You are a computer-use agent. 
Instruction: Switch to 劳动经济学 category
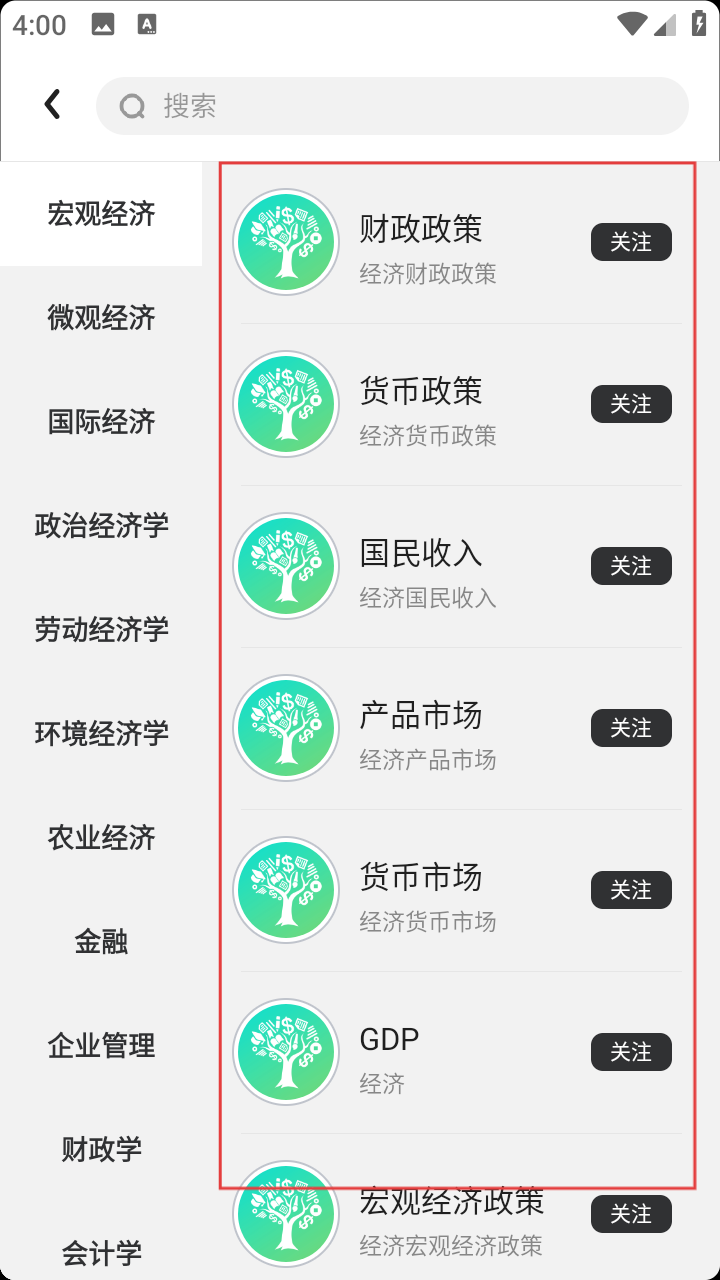(101, 630)
